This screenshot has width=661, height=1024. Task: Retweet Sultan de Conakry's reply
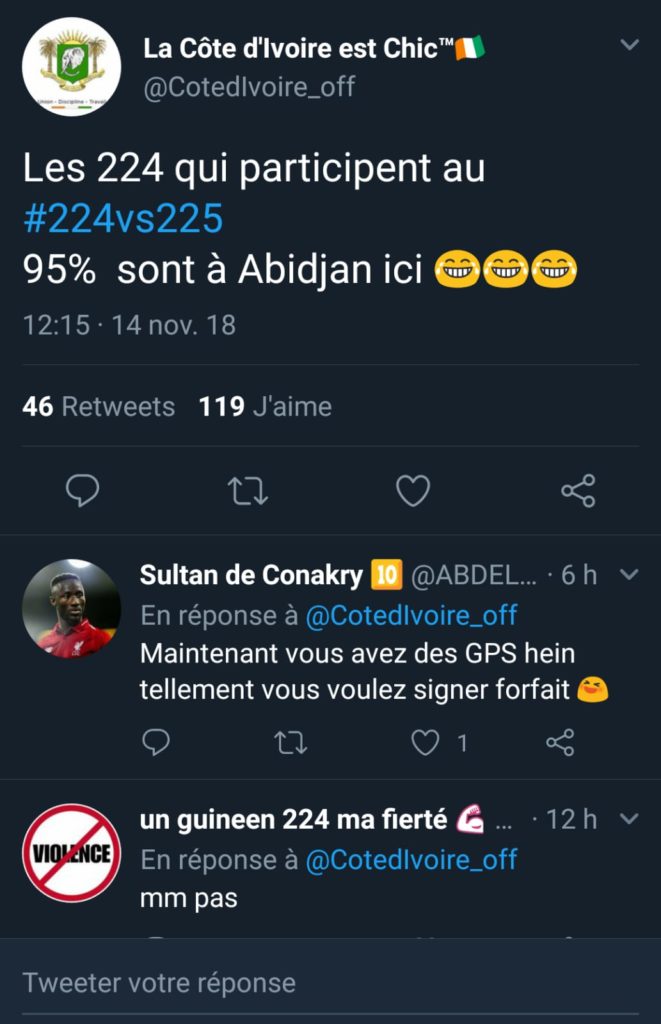tap(290, 742)
